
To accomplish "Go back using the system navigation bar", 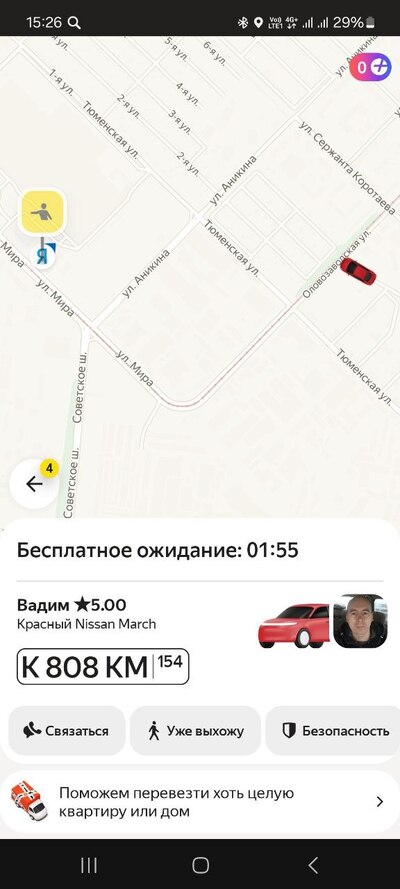I will [x=313, y=865].
